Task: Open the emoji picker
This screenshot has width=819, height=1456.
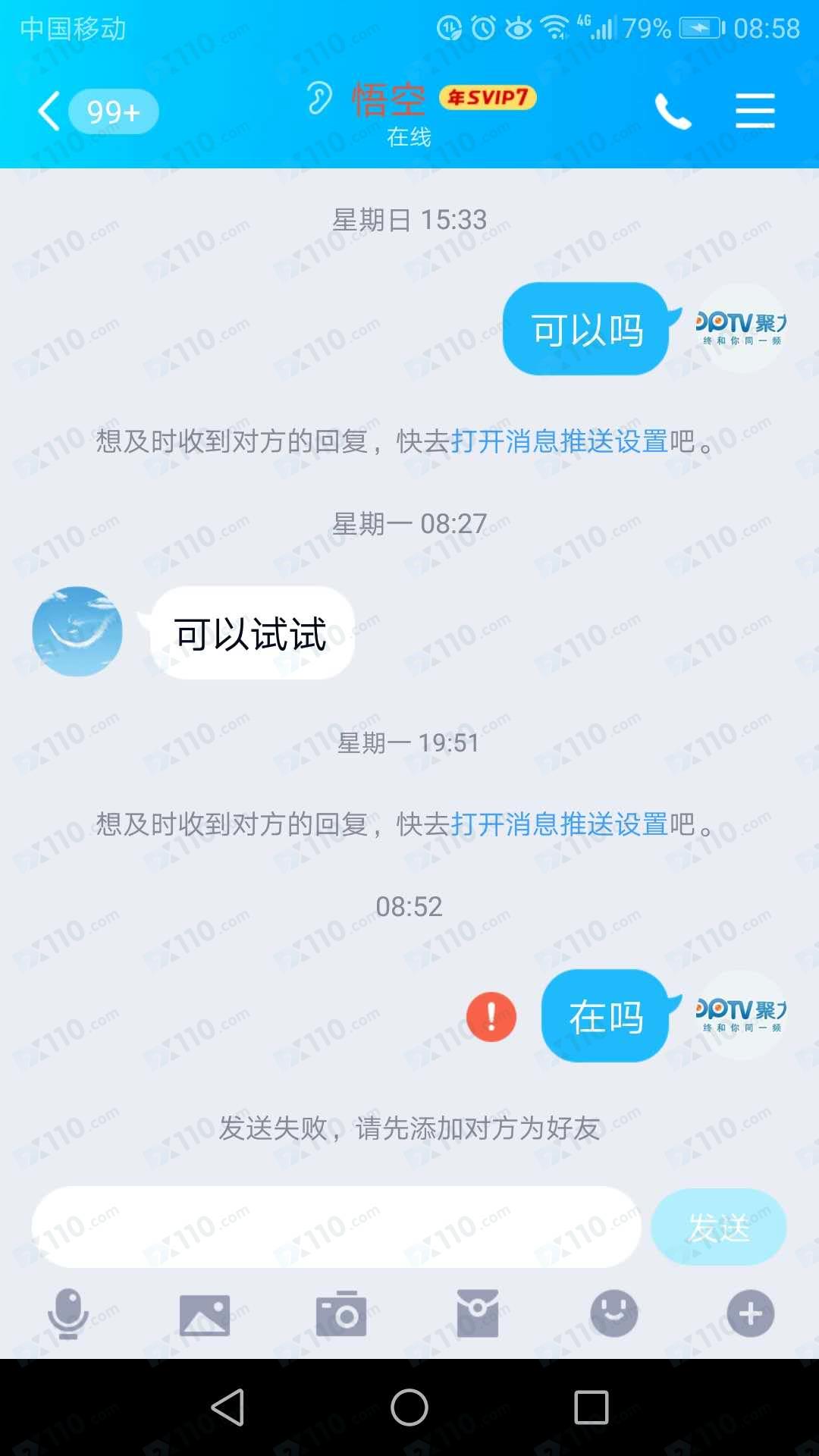Action: 613,1313
